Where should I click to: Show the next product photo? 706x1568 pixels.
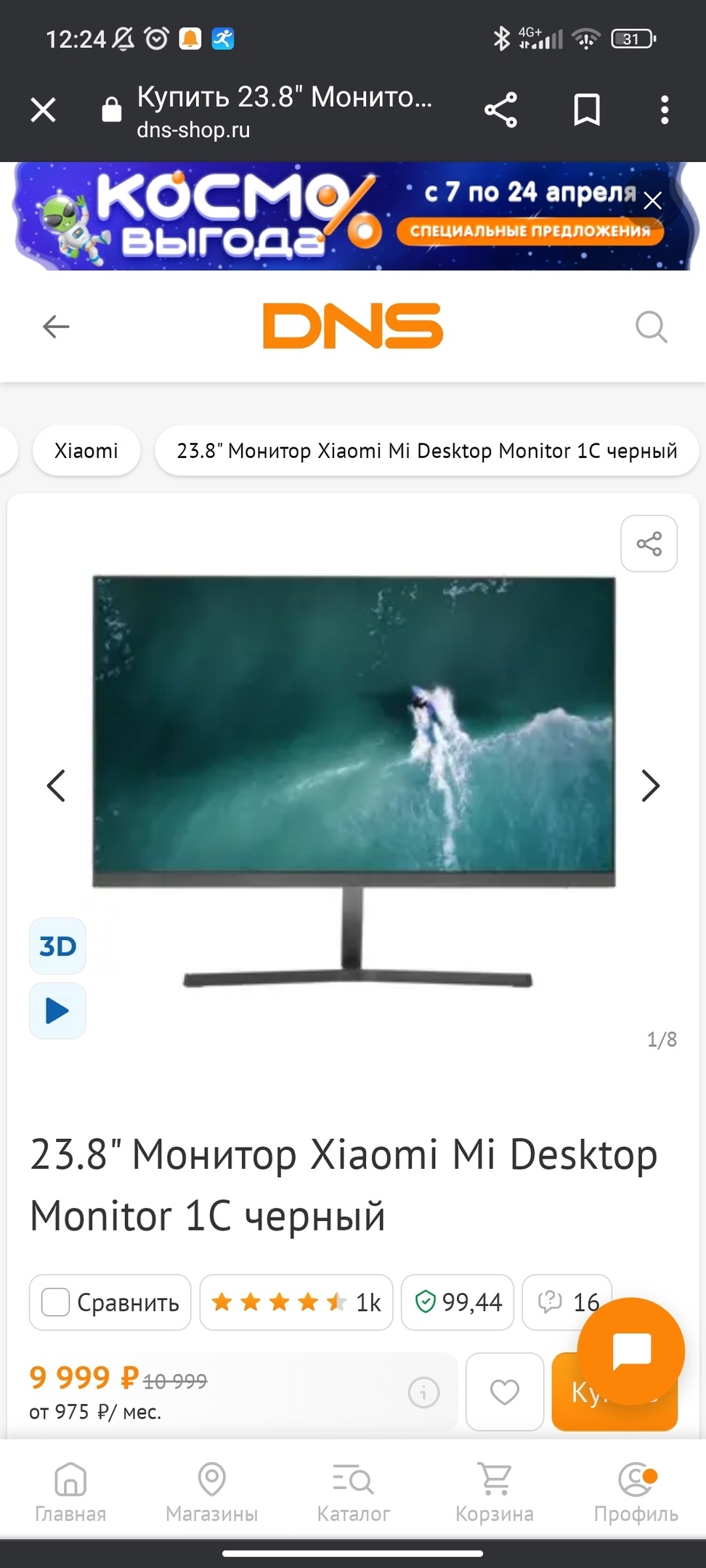point(650,785)
